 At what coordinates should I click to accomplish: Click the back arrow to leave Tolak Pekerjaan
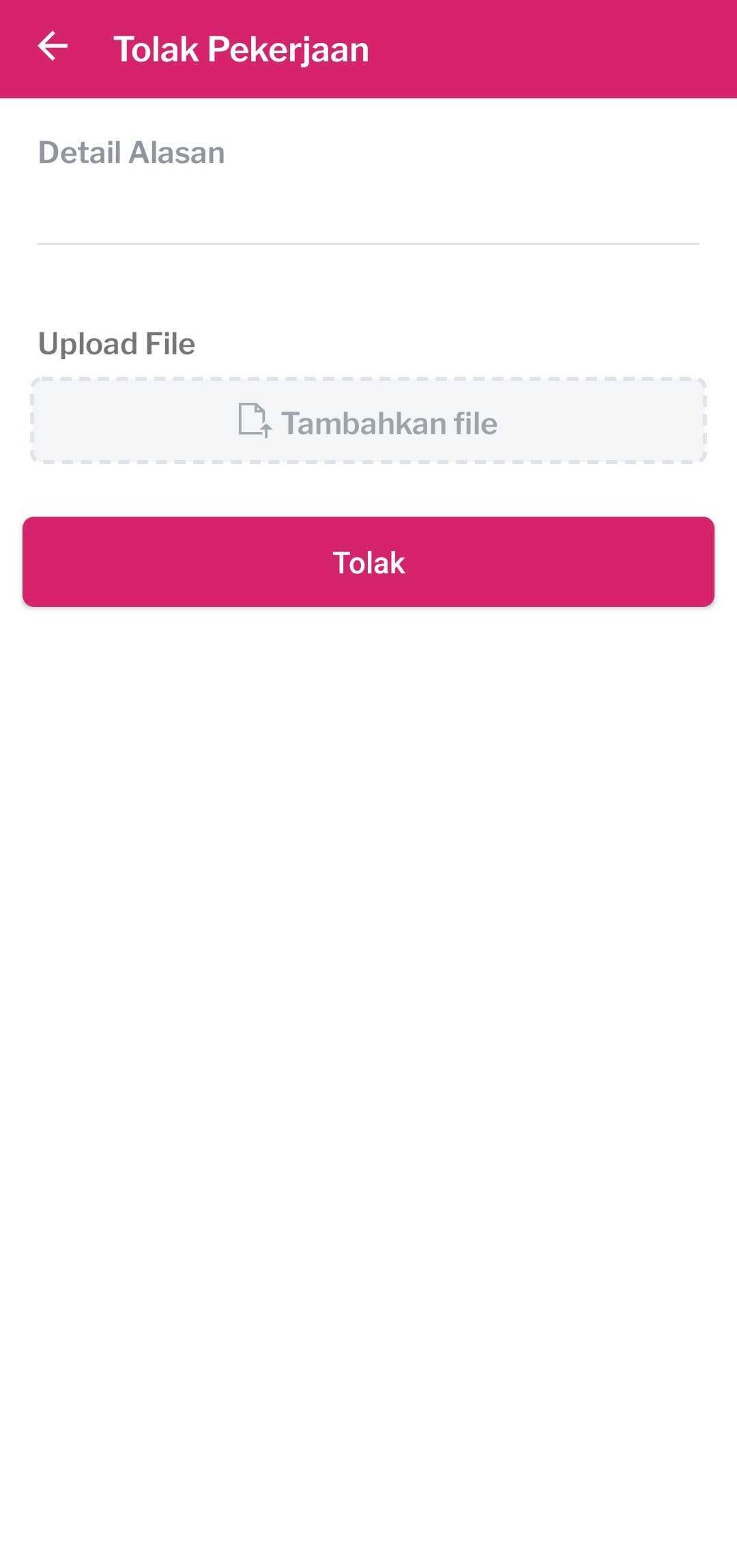coord(52,46)
